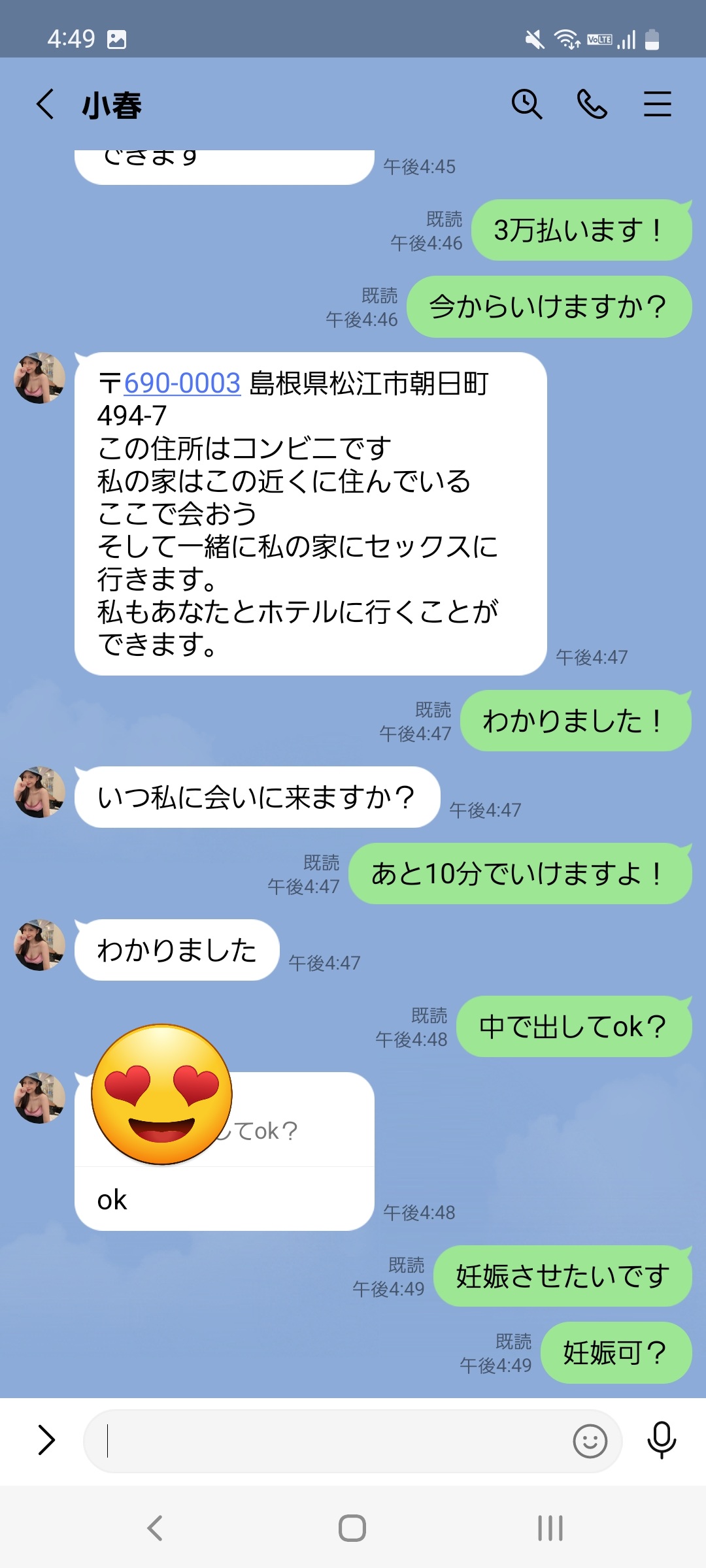
Task: Go back from the 小春 chat
Action: [45, 105]
